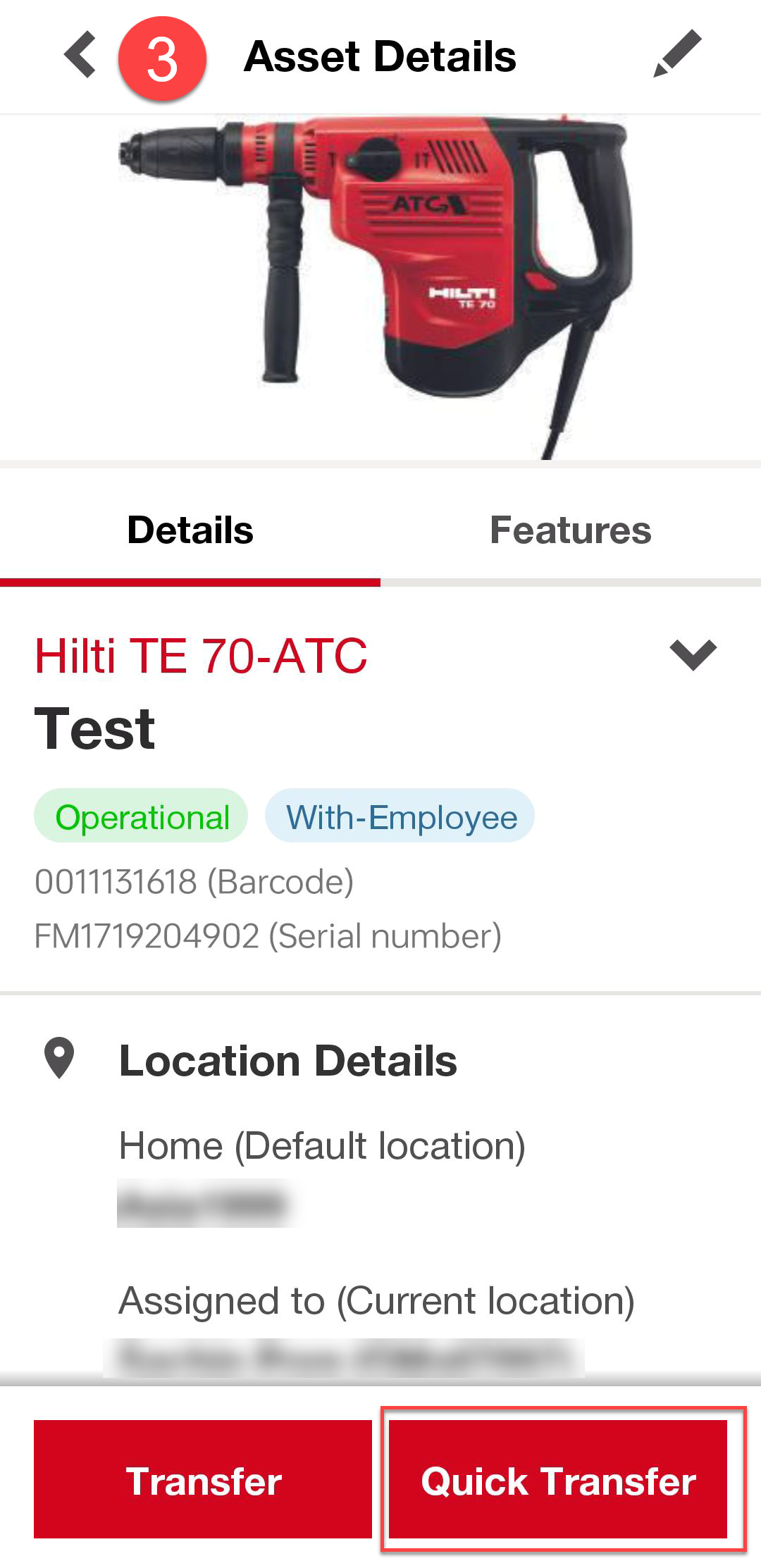Tap the Transfer button
Screen dimensions: 761x1568
coord(203,1479)
